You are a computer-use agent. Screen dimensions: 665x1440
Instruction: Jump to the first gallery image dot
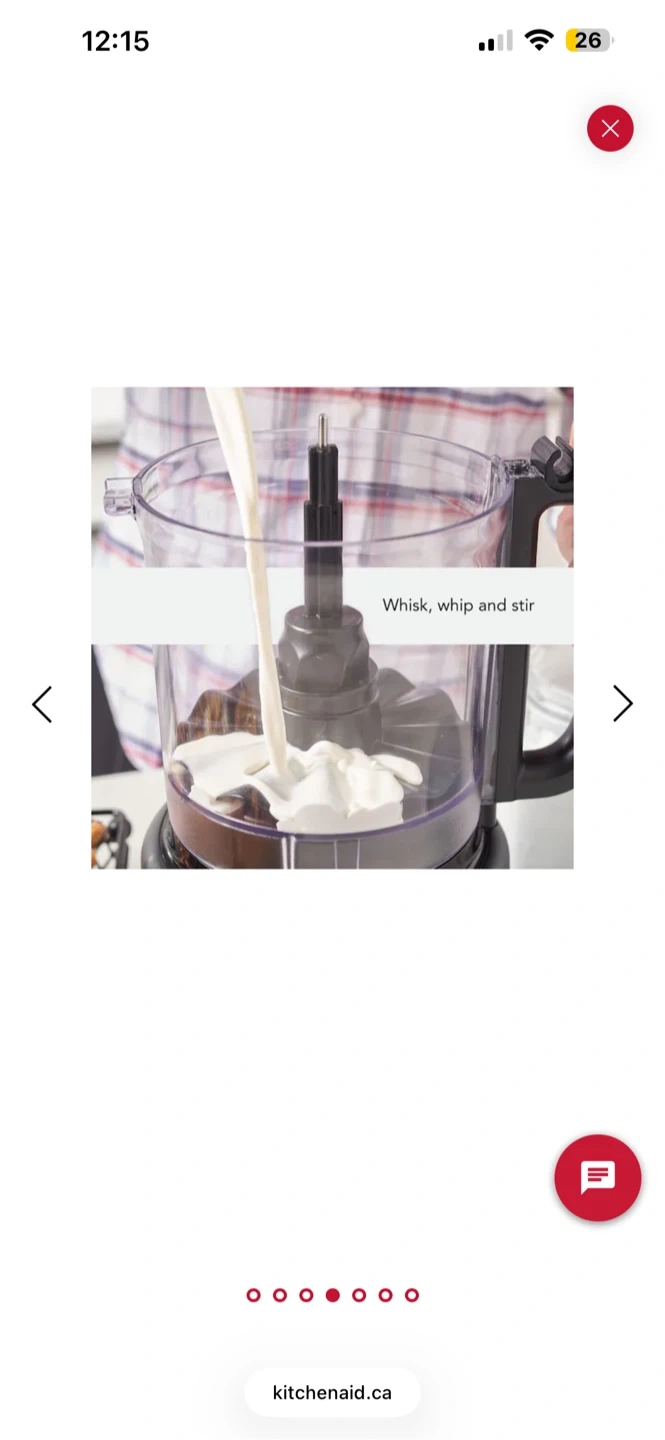pyautogui.click(x=253, y=1295)
